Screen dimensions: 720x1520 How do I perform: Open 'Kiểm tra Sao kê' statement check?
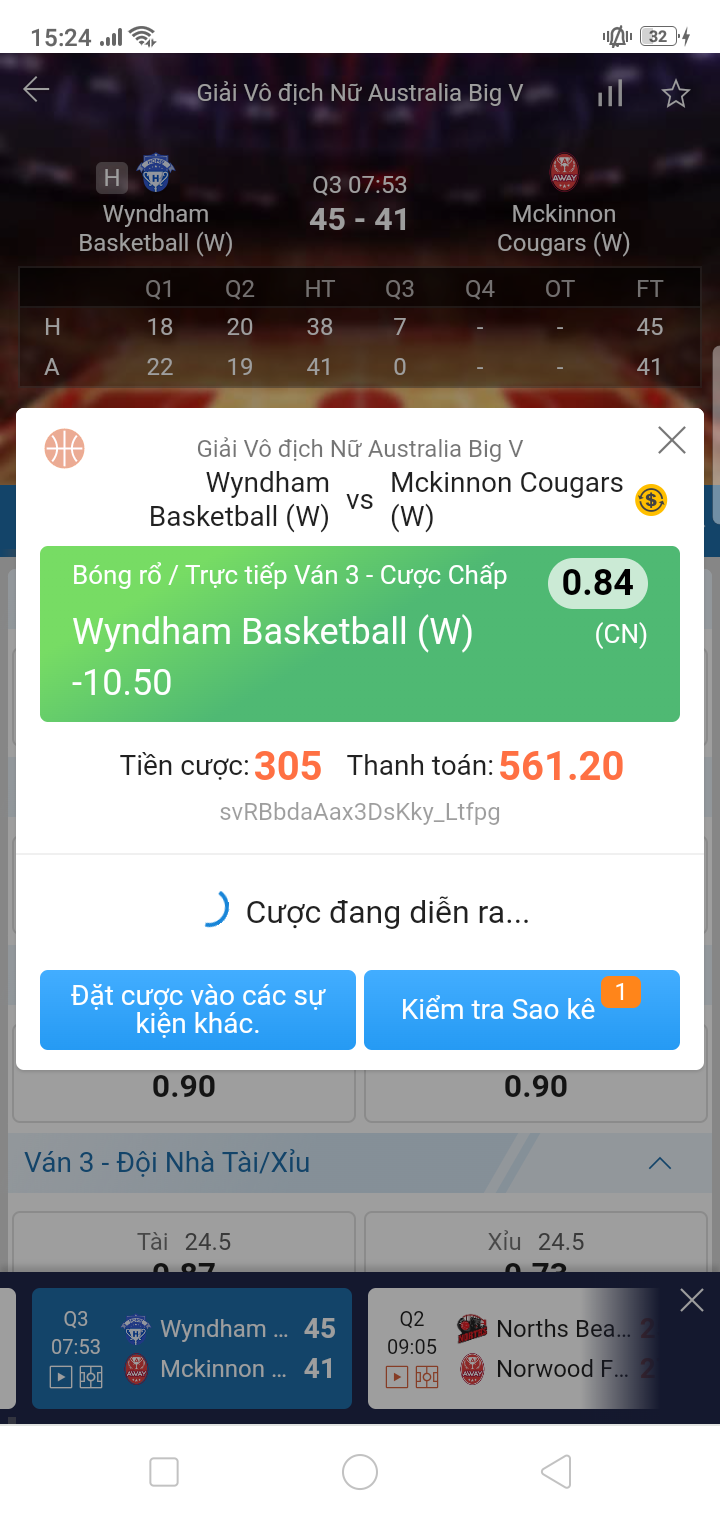tap(521, 1009)
